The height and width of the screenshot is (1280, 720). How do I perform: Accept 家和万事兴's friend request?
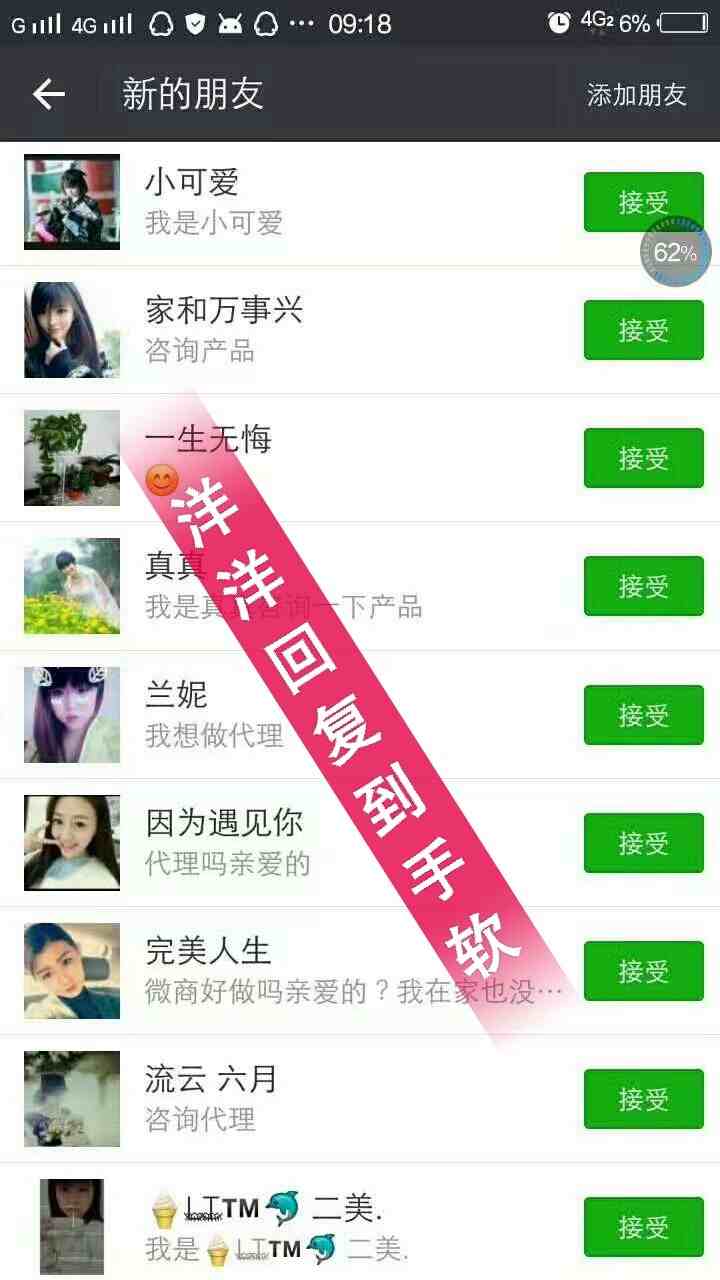click(x=643, y=330)
